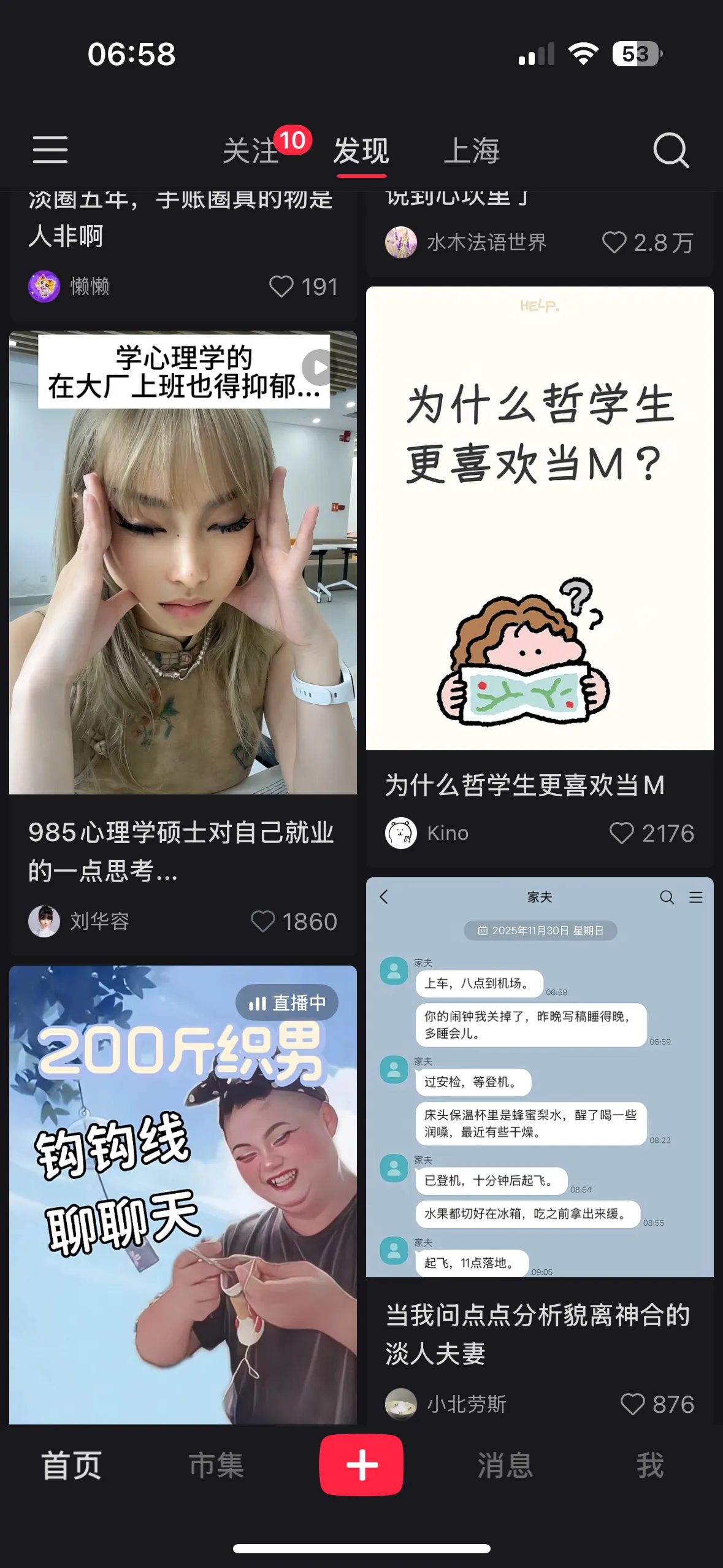Viewport: 723px width, 1568px height.
Task: Open the 为什么哲学生更喜欢当M post
Action: (540, 518)
